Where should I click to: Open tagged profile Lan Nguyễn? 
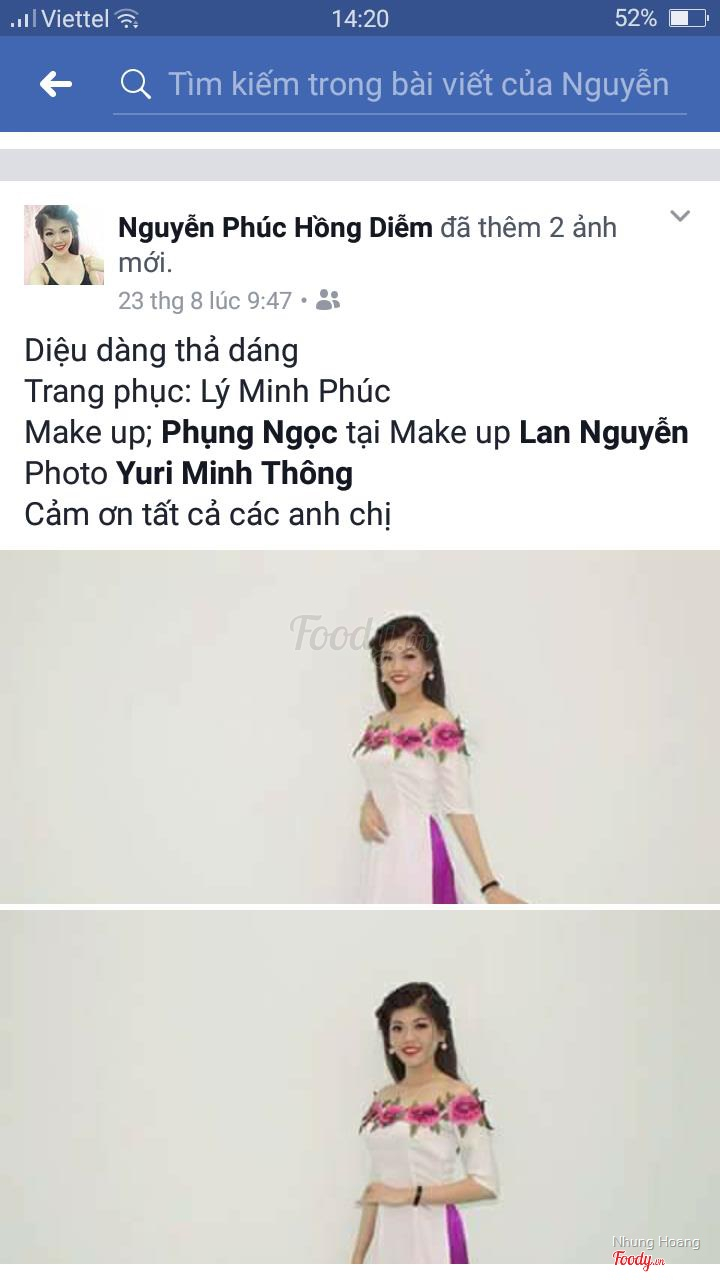pos(603,432)
